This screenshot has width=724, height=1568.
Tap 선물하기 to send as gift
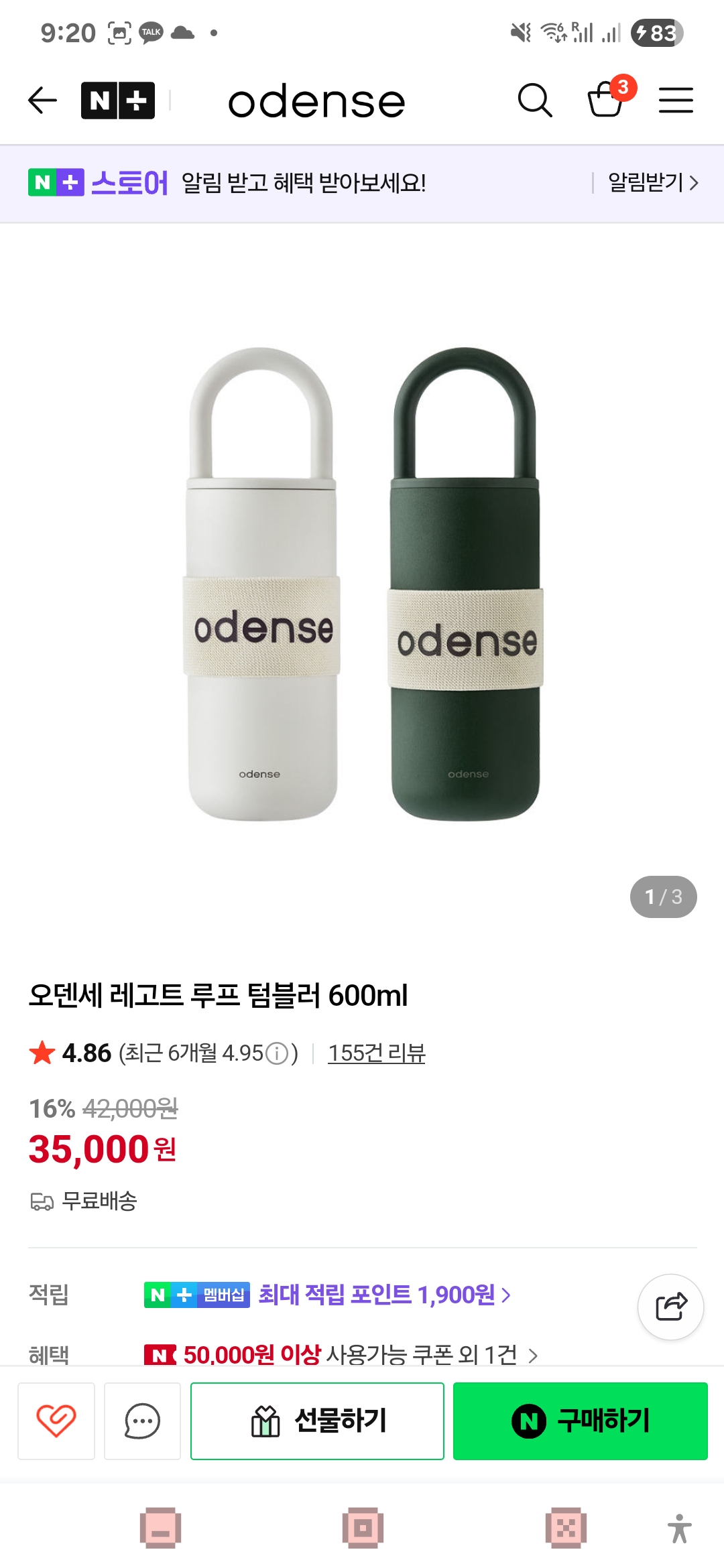click(317, 1421)
